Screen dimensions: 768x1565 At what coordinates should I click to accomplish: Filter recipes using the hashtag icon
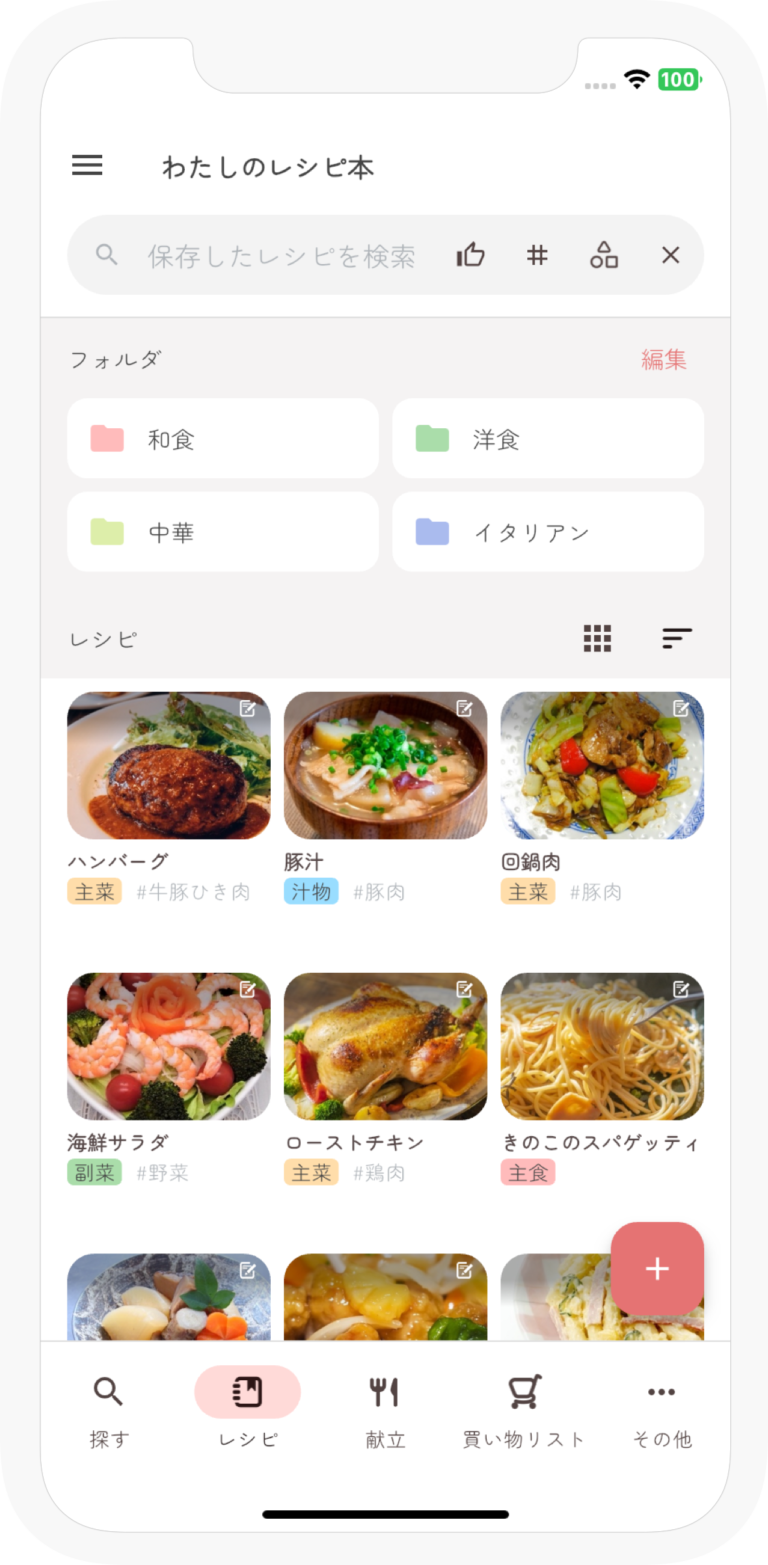538,255
